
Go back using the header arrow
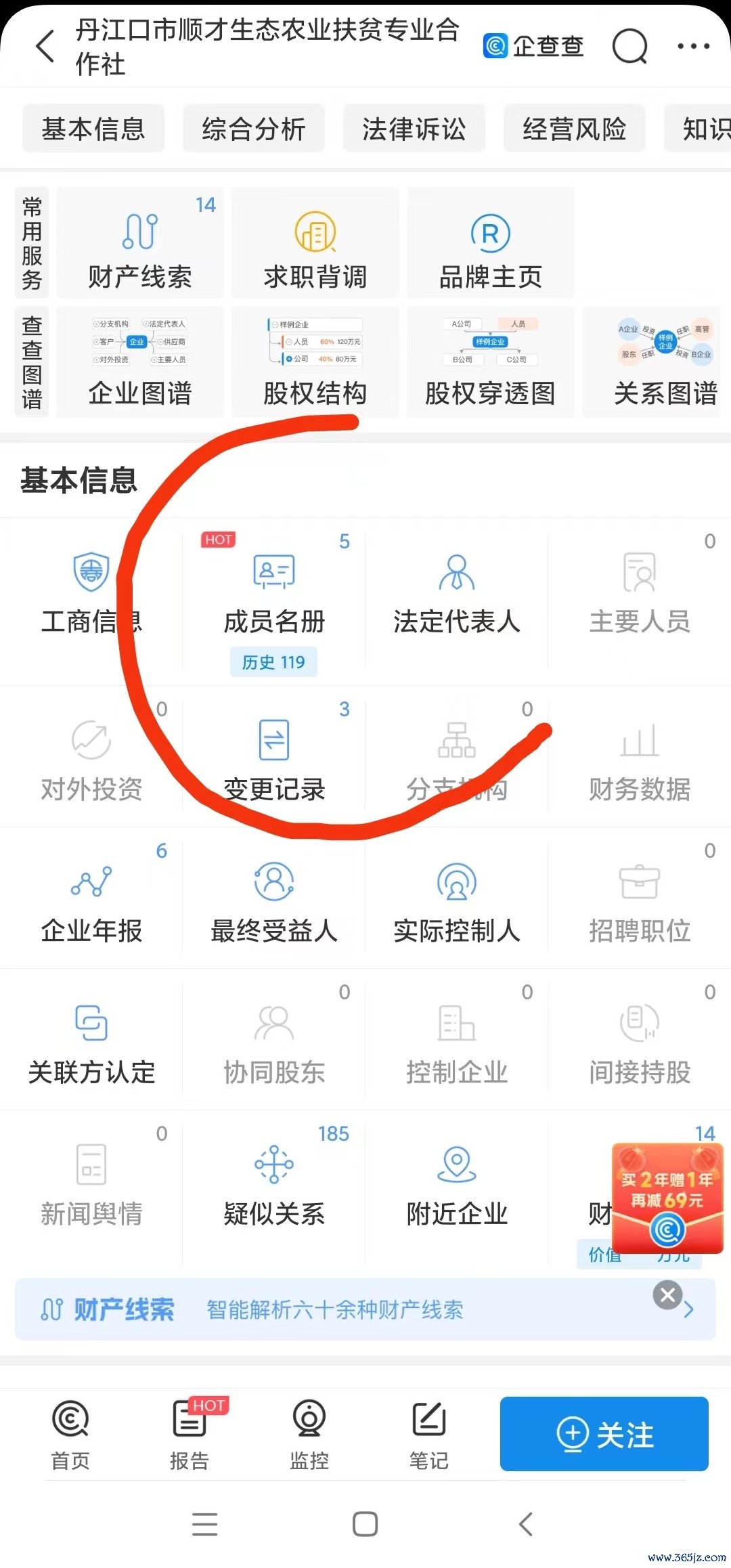45,47
